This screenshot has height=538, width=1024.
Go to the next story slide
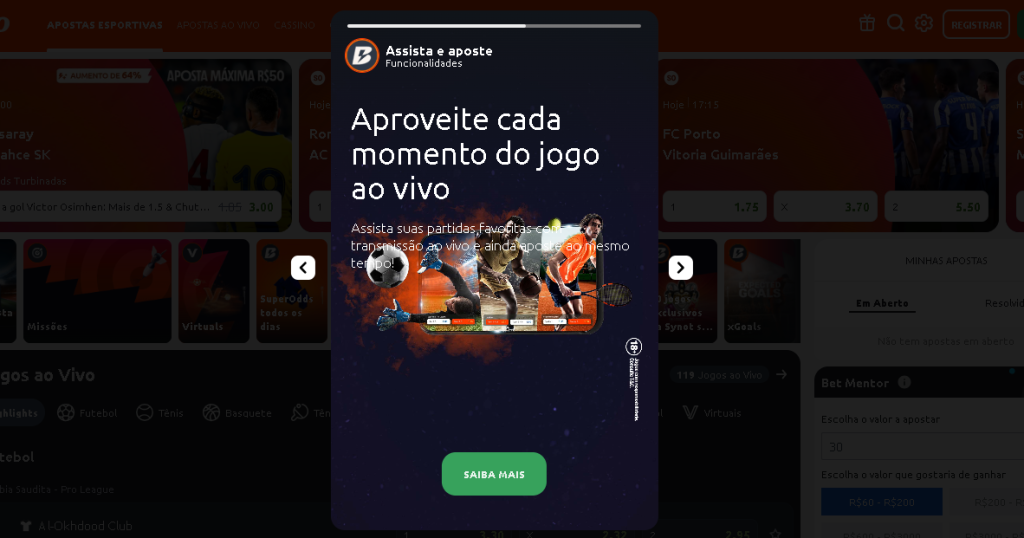click(680, 267)
